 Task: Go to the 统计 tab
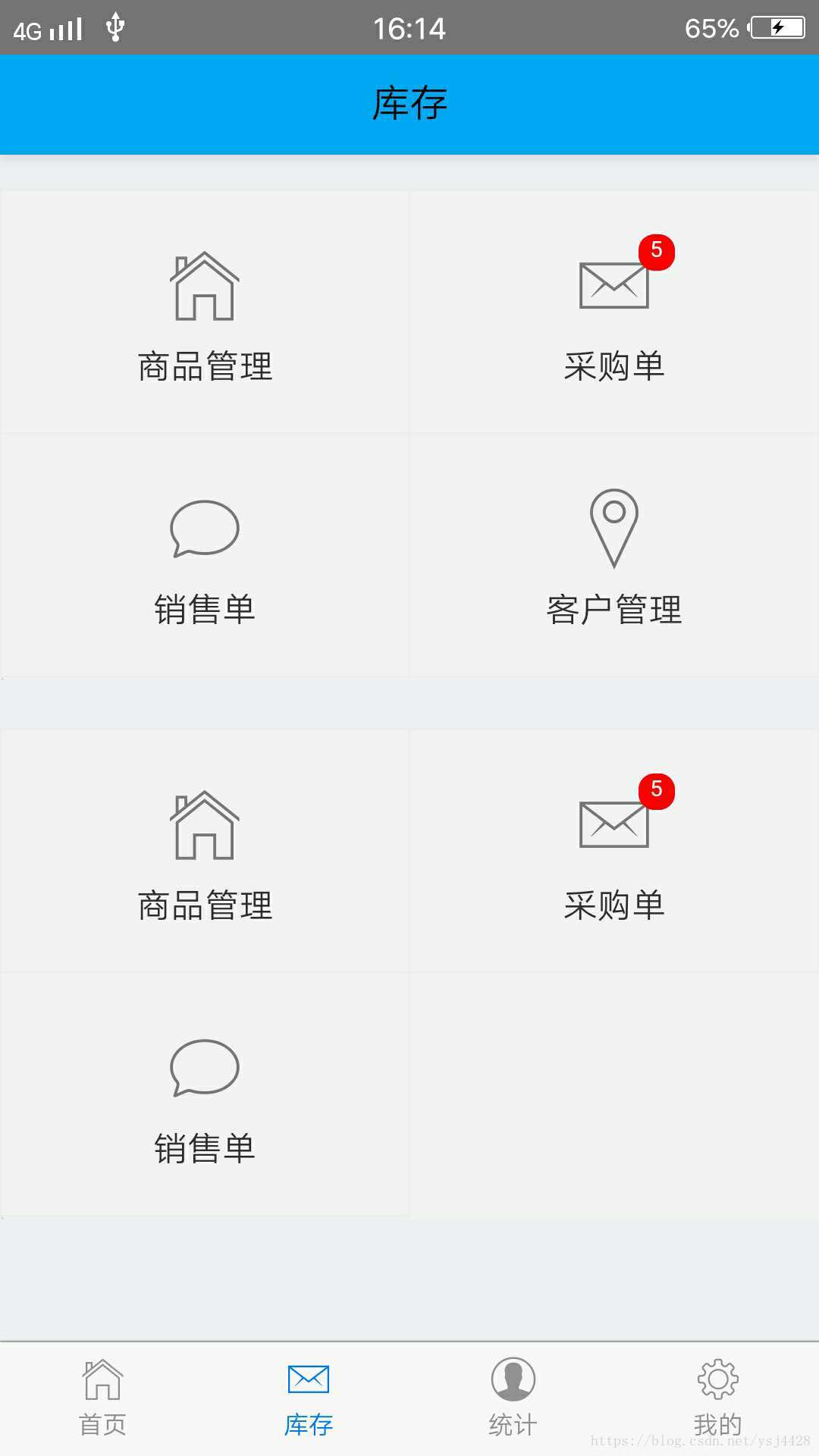[512, 1398]
